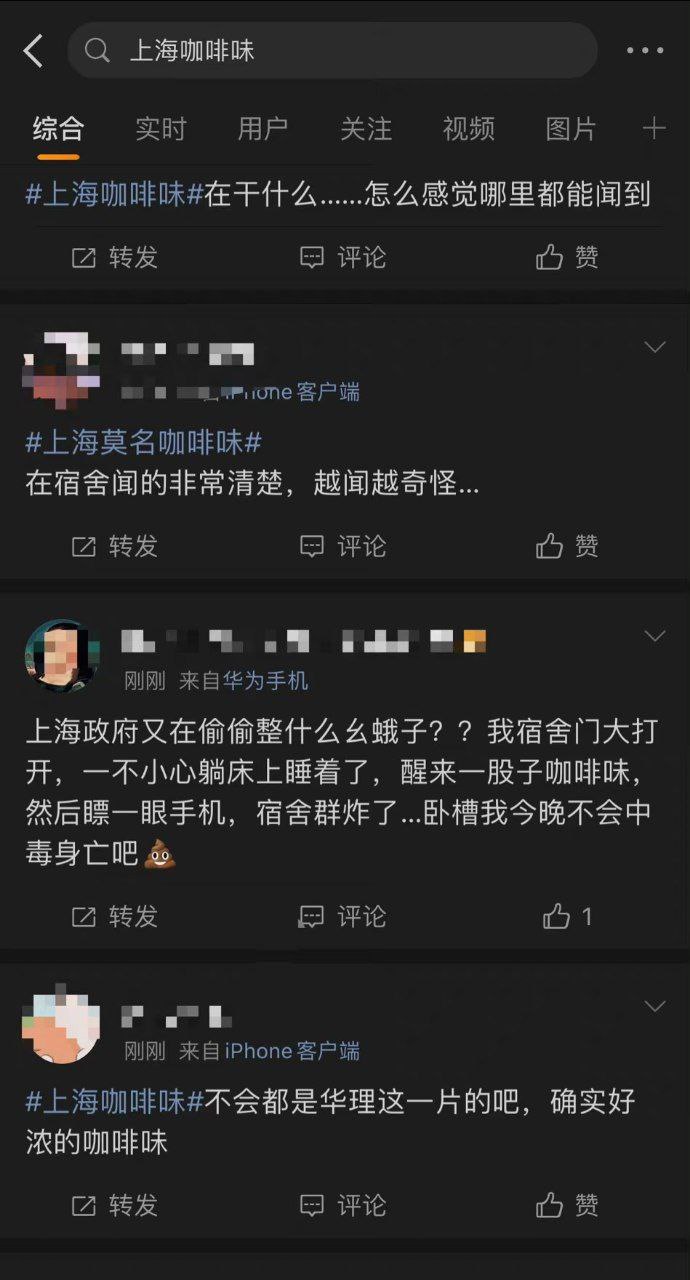The height and width of the screenshot is (1280, 690).
Task: Open the 关注 tab
Action: coord(366,129)
